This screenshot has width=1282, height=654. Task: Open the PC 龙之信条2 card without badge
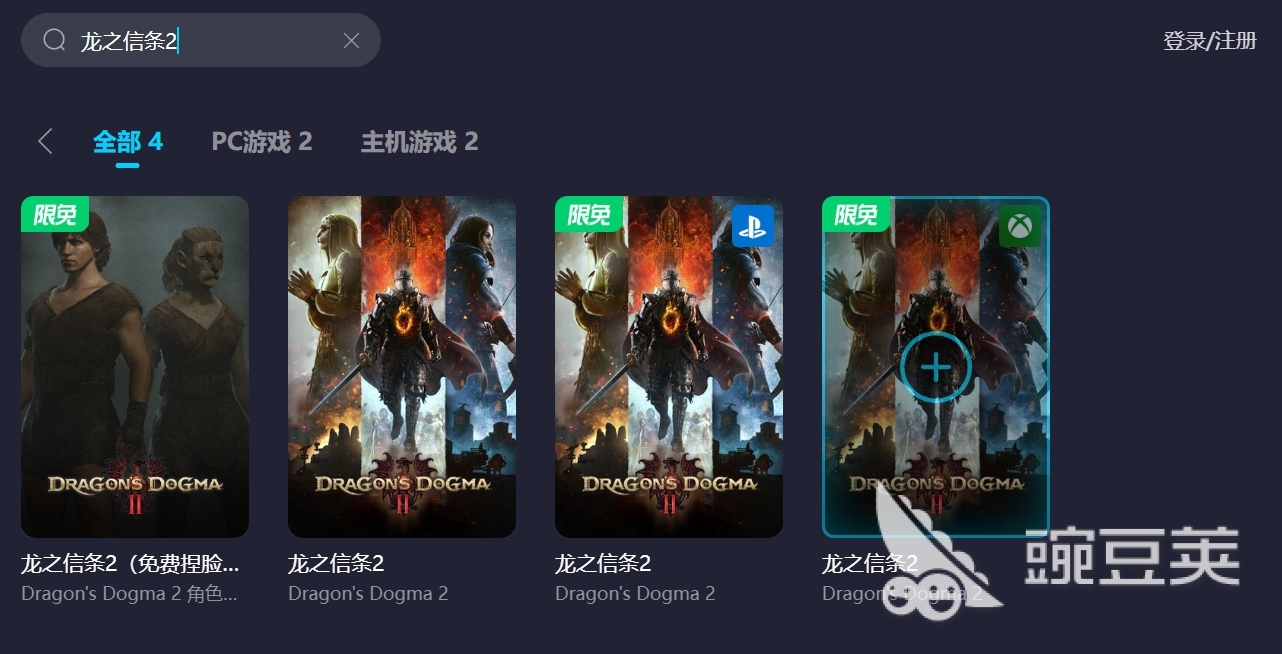[x=402, y=367]
